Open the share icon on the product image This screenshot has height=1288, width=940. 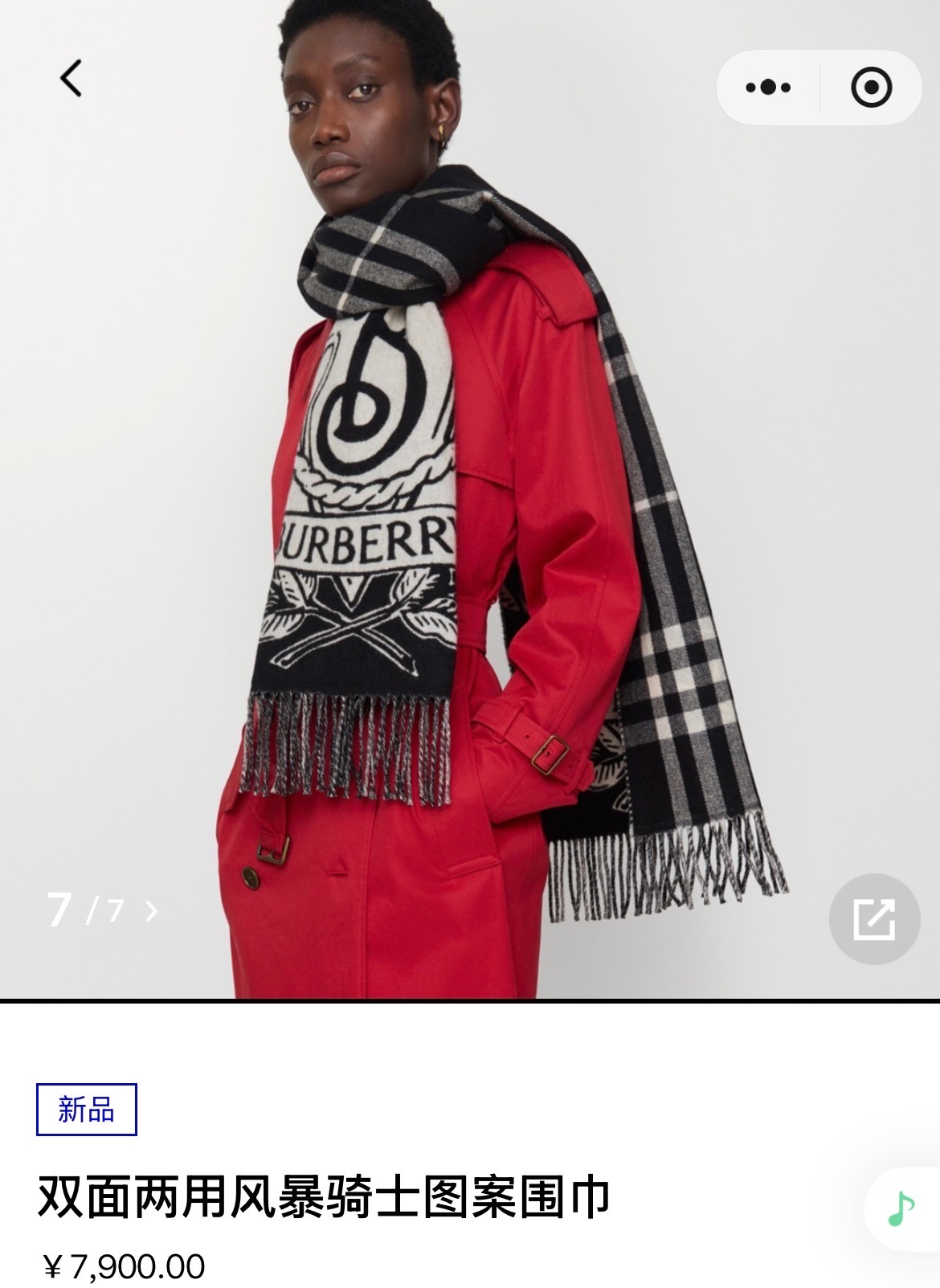[873, 918]
